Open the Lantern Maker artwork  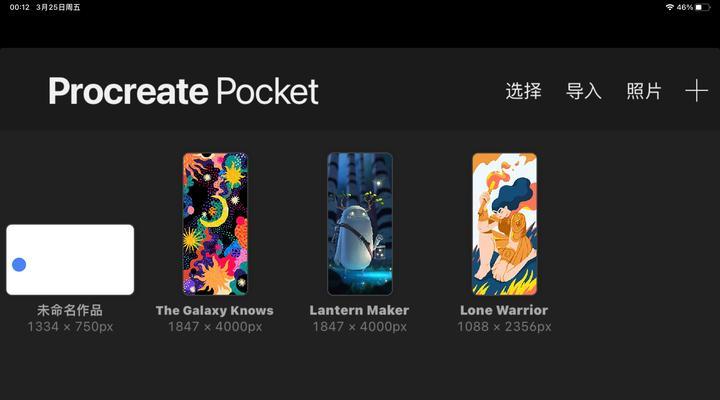tap(359, 224)
